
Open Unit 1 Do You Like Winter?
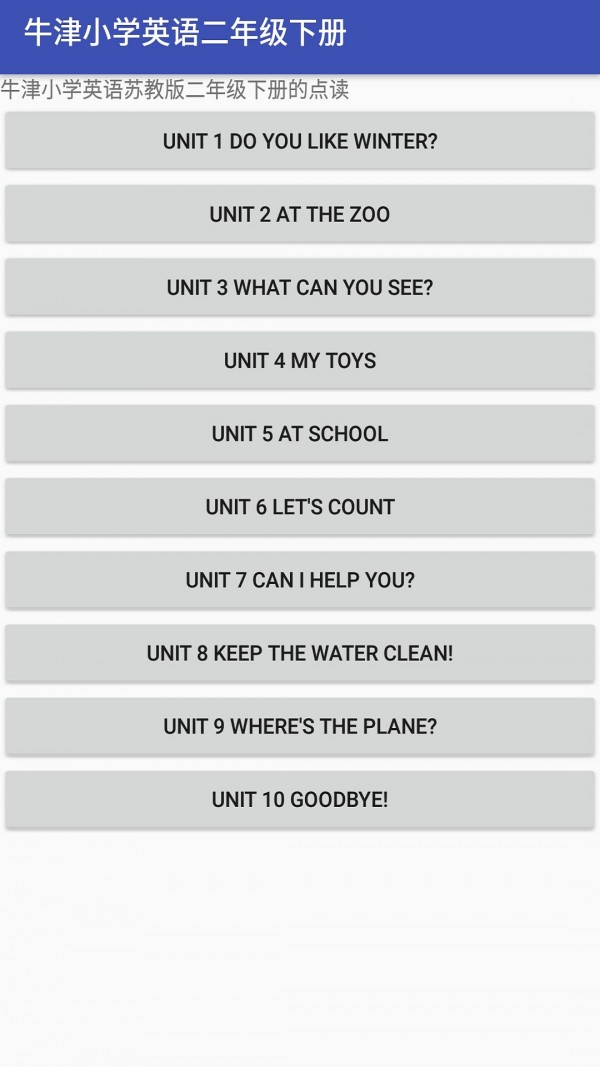click(300, 141)
